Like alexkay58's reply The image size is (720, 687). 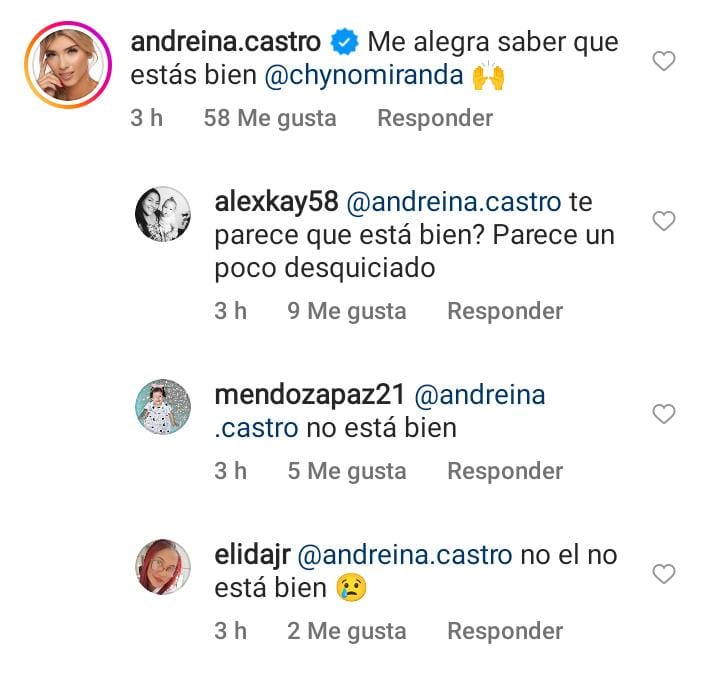click(663, 221)
